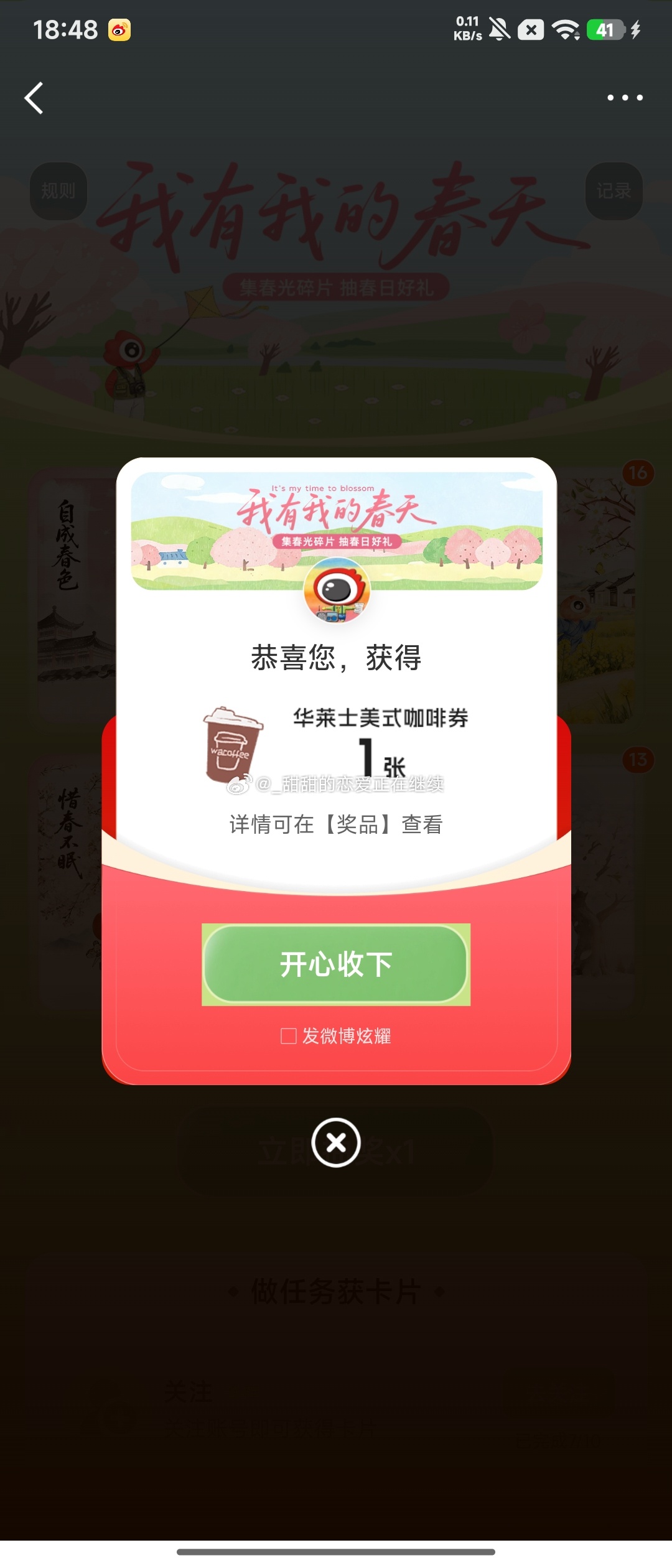672x1568 pixels.
Task: Go back with the top-left arrow
Action: (34, 98)
